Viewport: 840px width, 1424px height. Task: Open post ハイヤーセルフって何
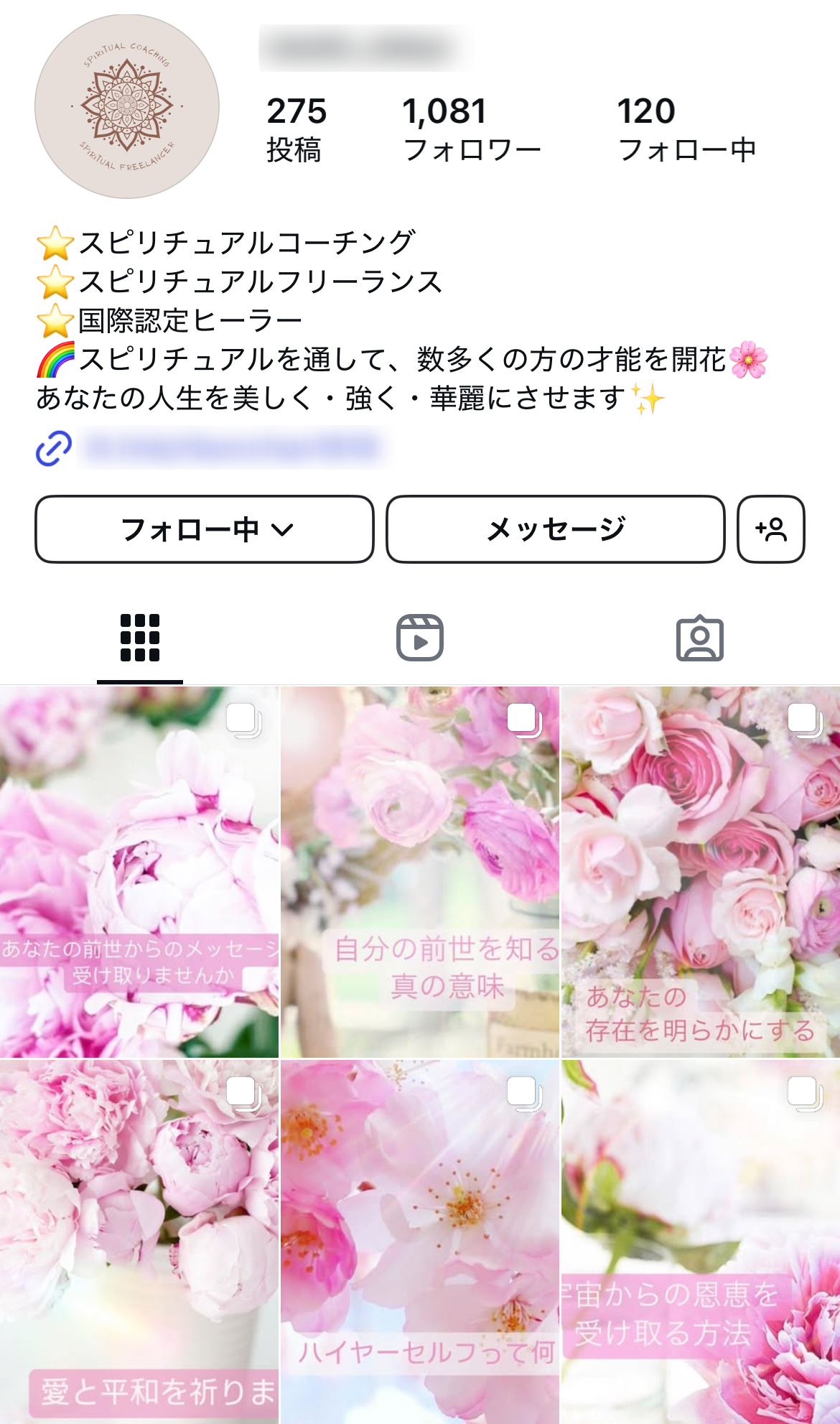[x=420, y=1242]
